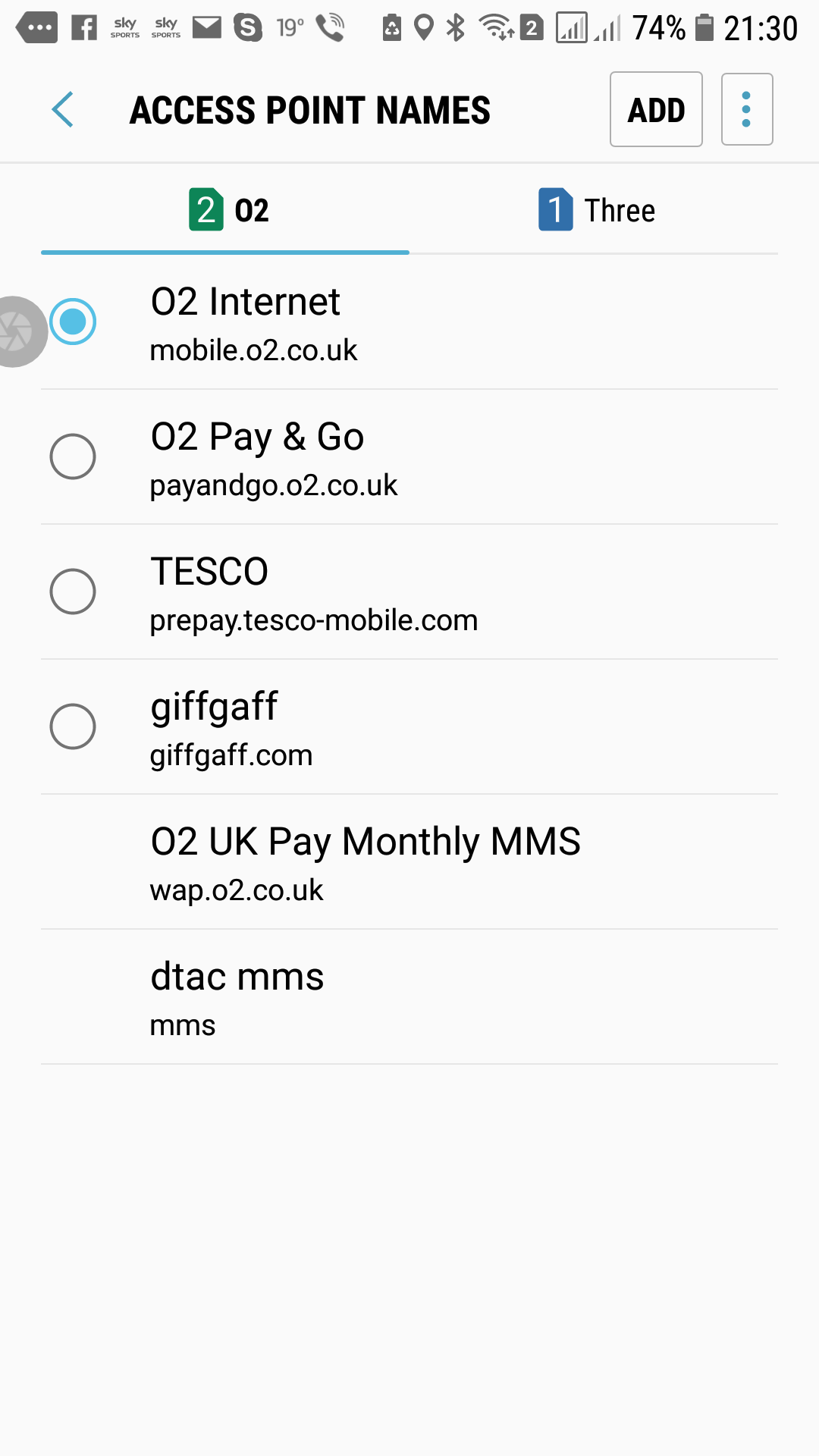Open the dtac mms access point
819x1456 pixels.
click(x=237, y=997)
